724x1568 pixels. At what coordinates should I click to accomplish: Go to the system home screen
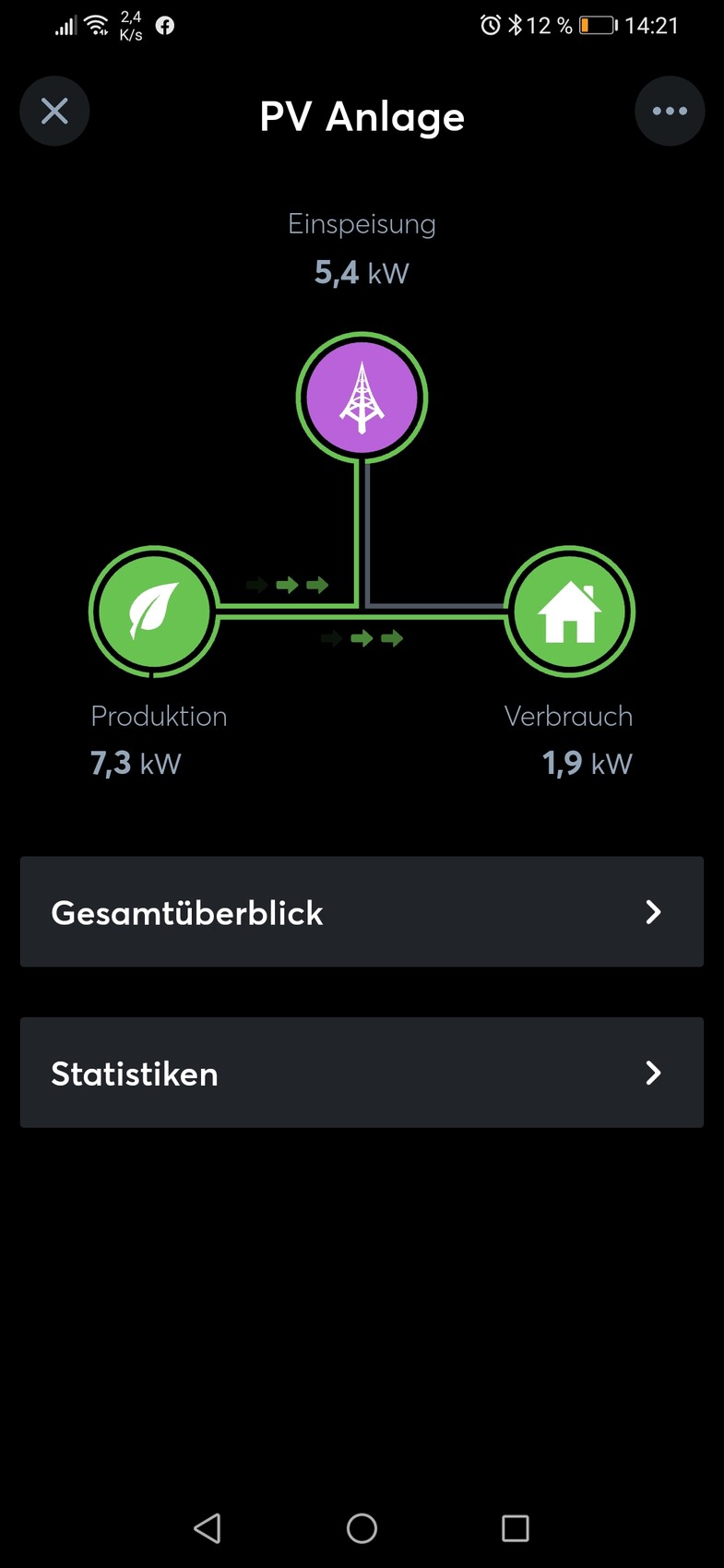(x=362, y=1528)
